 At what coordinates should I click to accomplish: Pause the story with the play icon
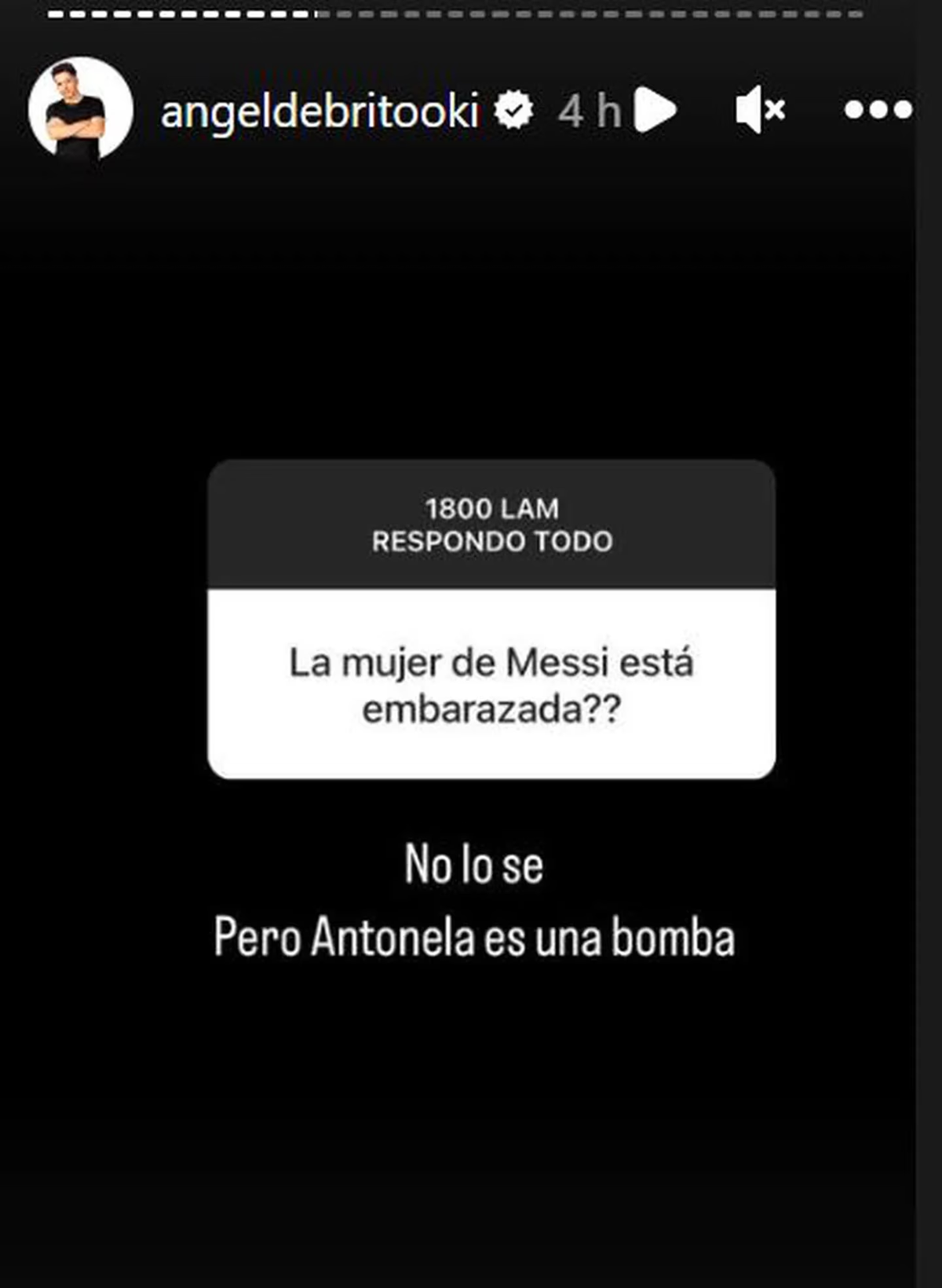[653, 111]
